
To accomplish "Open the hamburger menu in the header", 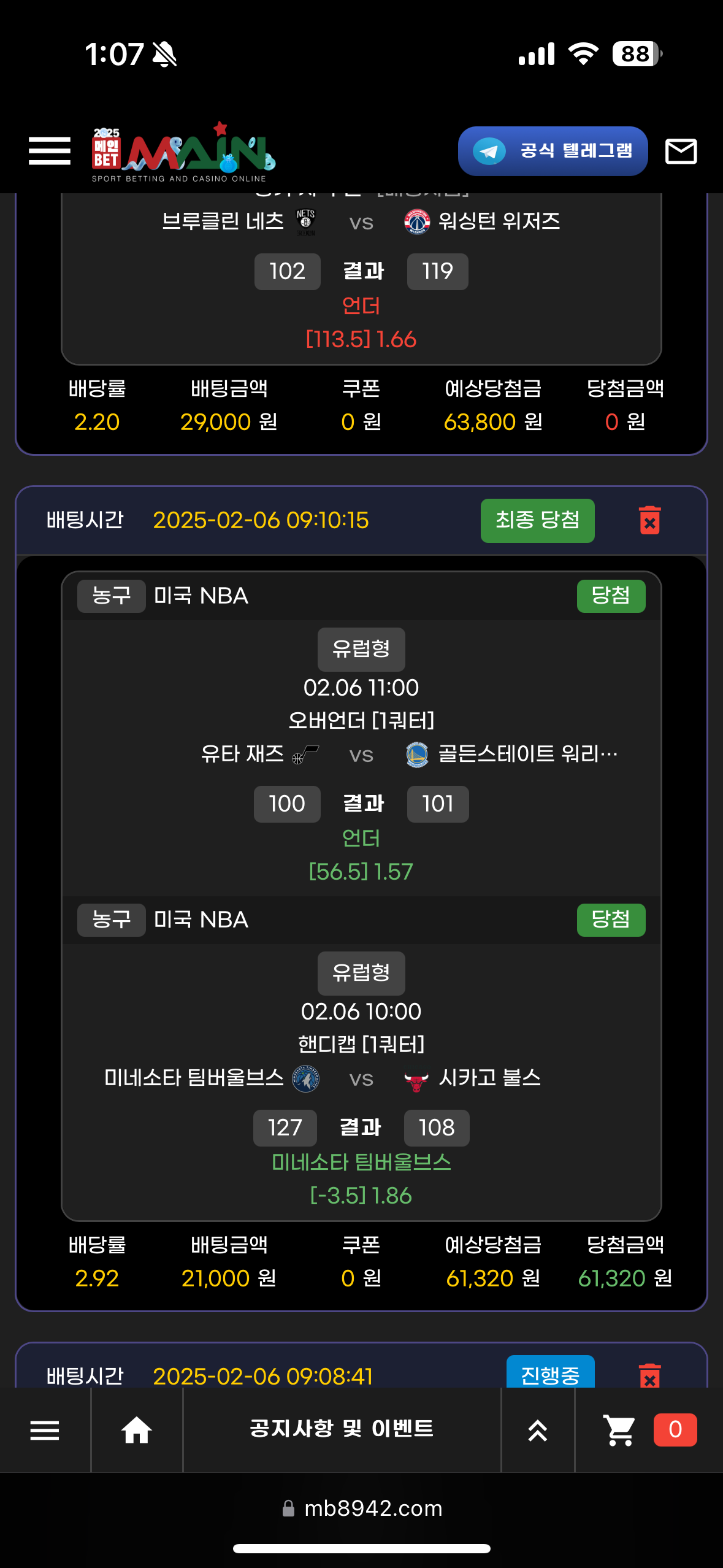I will pos(49,151).
